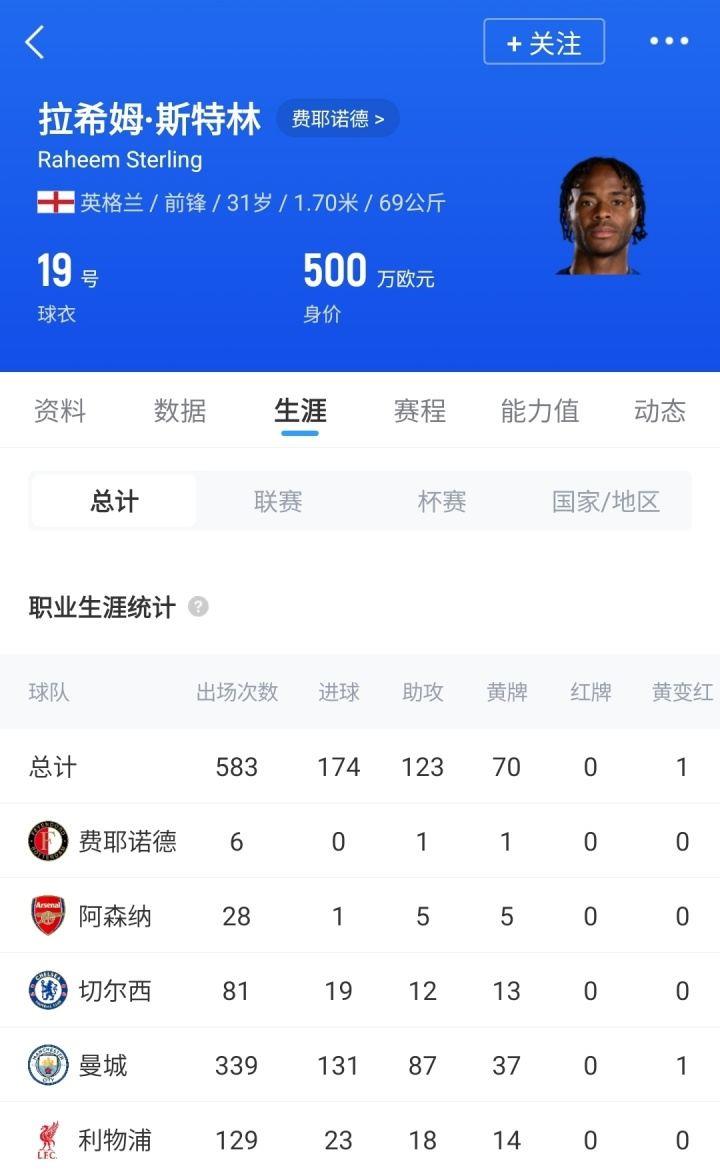This screenshot has height=1174, width=720.
Task: Select the 生涯 tab
Action: 300,411
